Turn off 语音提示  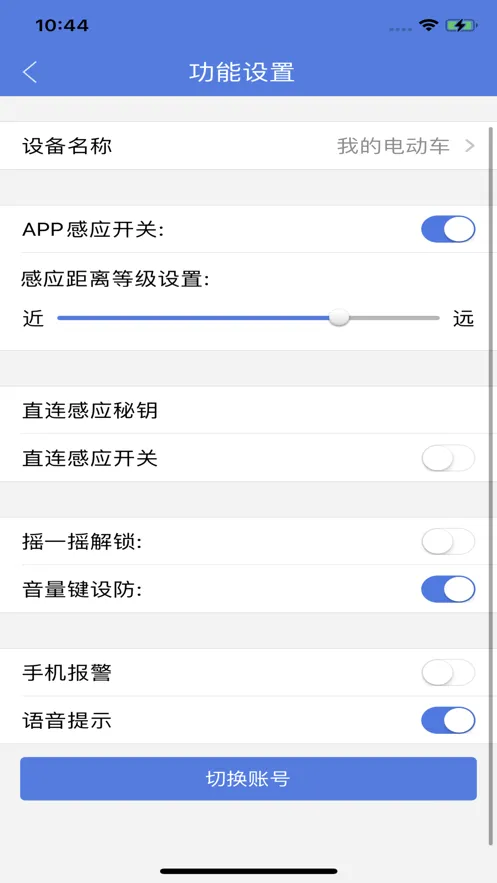pyautogui.click(x=448, y=720)
